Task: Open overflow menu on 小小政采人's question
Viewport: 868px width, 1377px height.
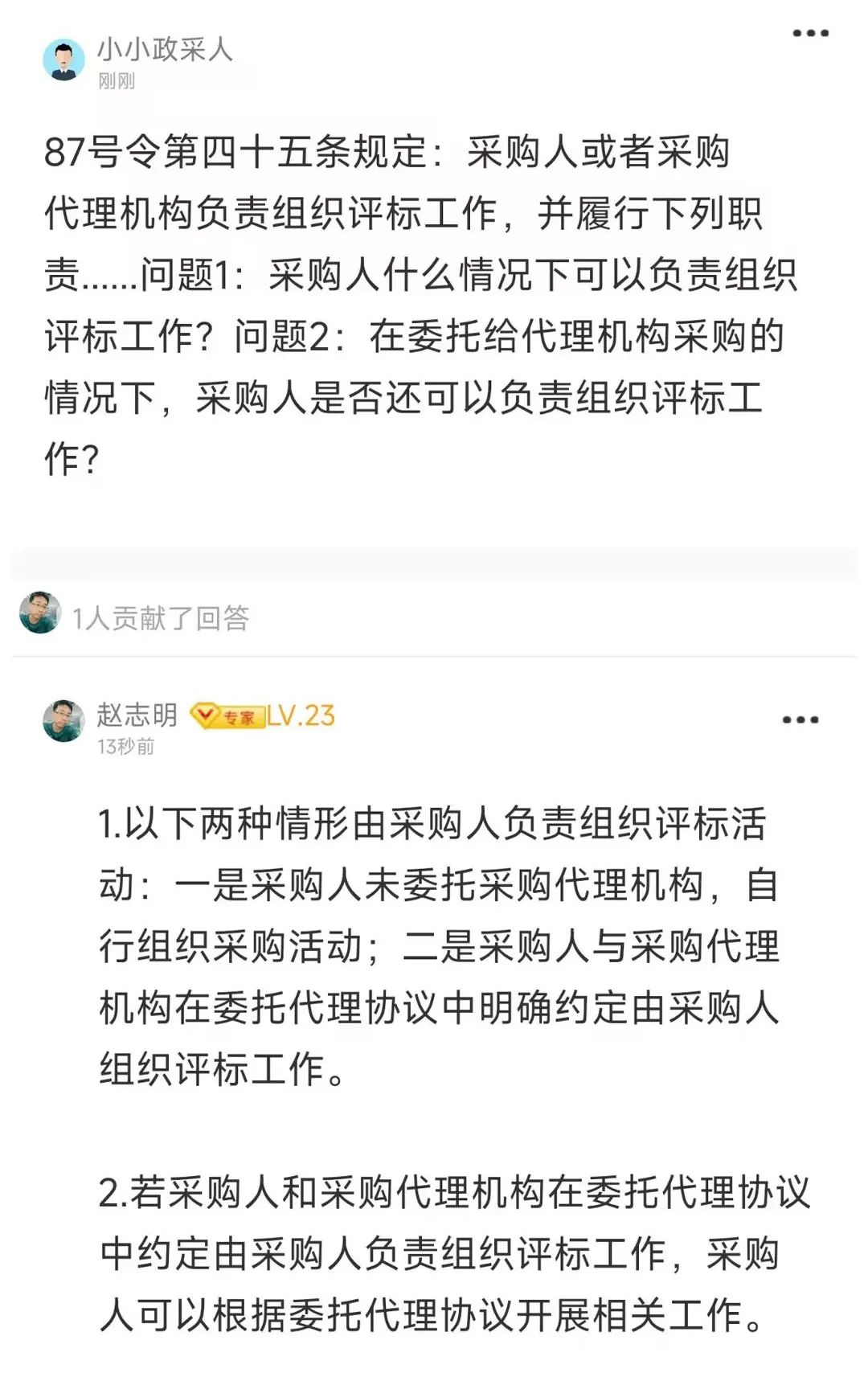Action: point(810,34)
